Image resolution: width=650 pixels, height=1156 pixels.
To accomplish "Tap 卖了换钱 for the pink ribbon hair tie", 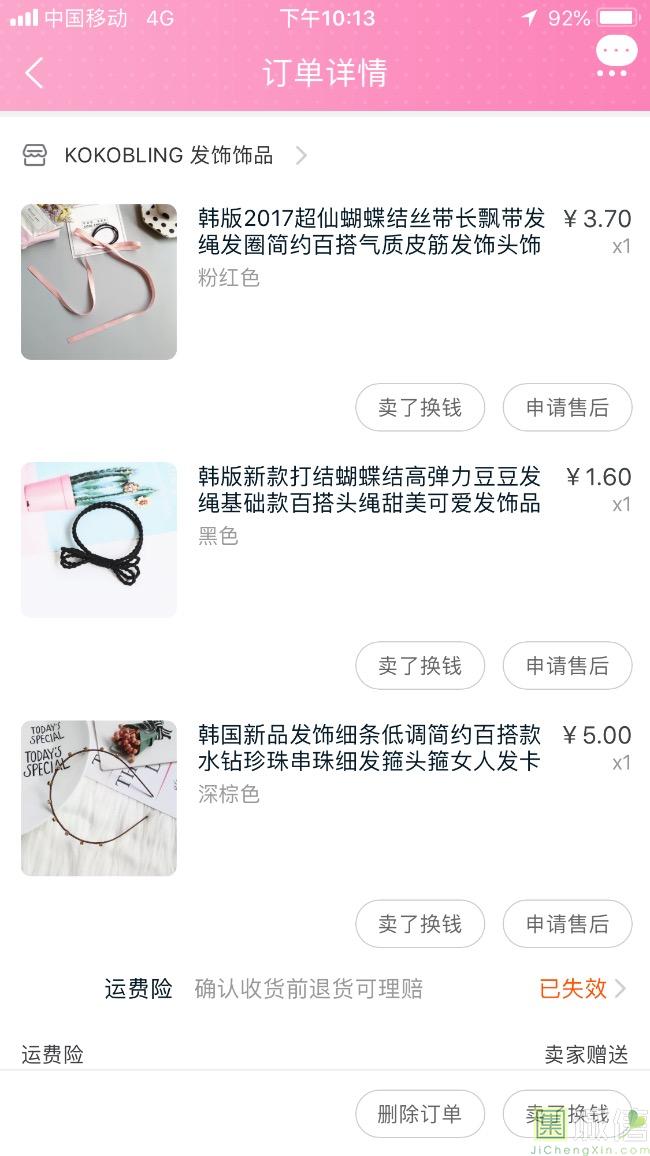I will click(420, 408).
